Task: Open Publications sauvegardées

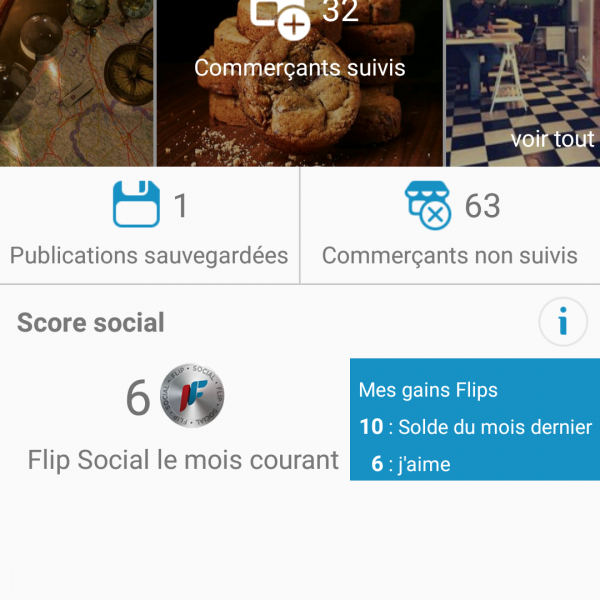Action: point(149,226)
